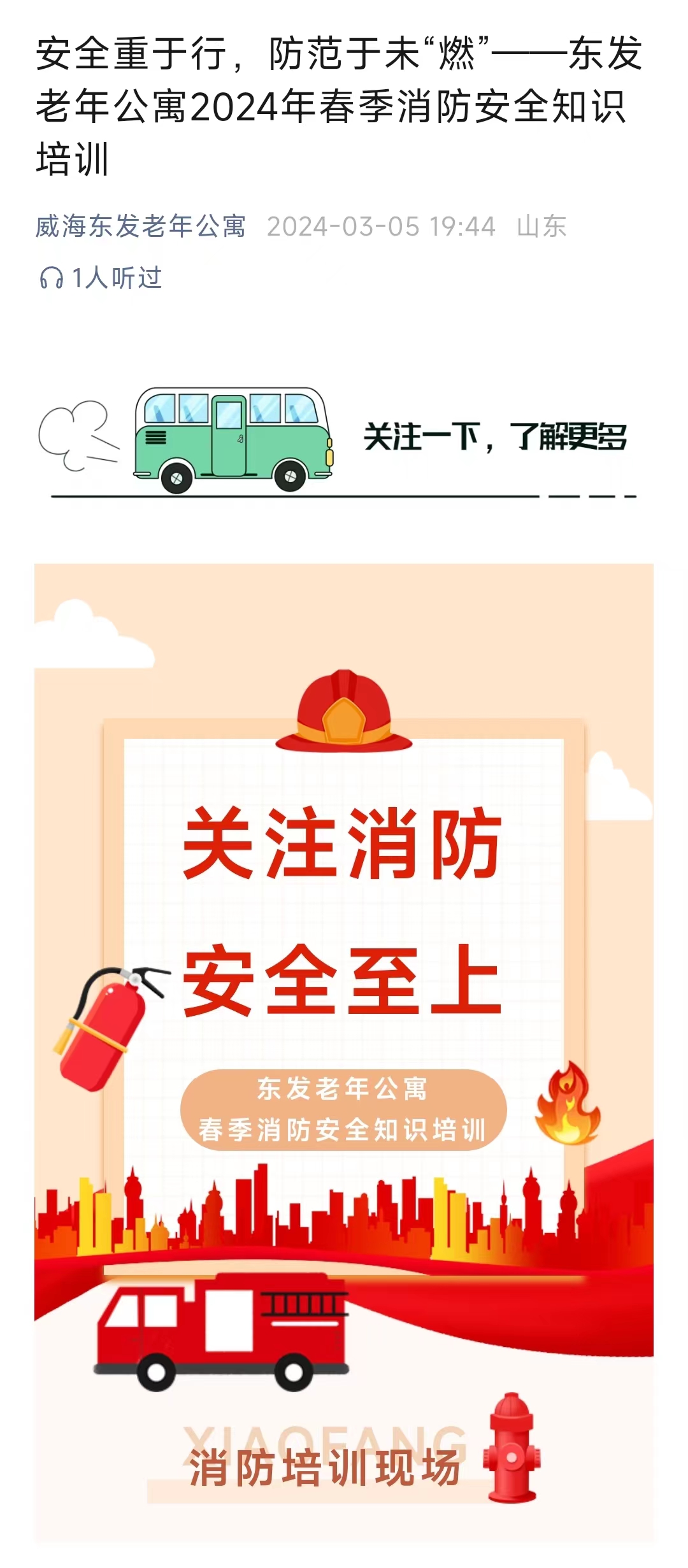Open the 威海东发老年公寓 account profile link
This screenshot has width=688, height=1568.
(140, 226)
